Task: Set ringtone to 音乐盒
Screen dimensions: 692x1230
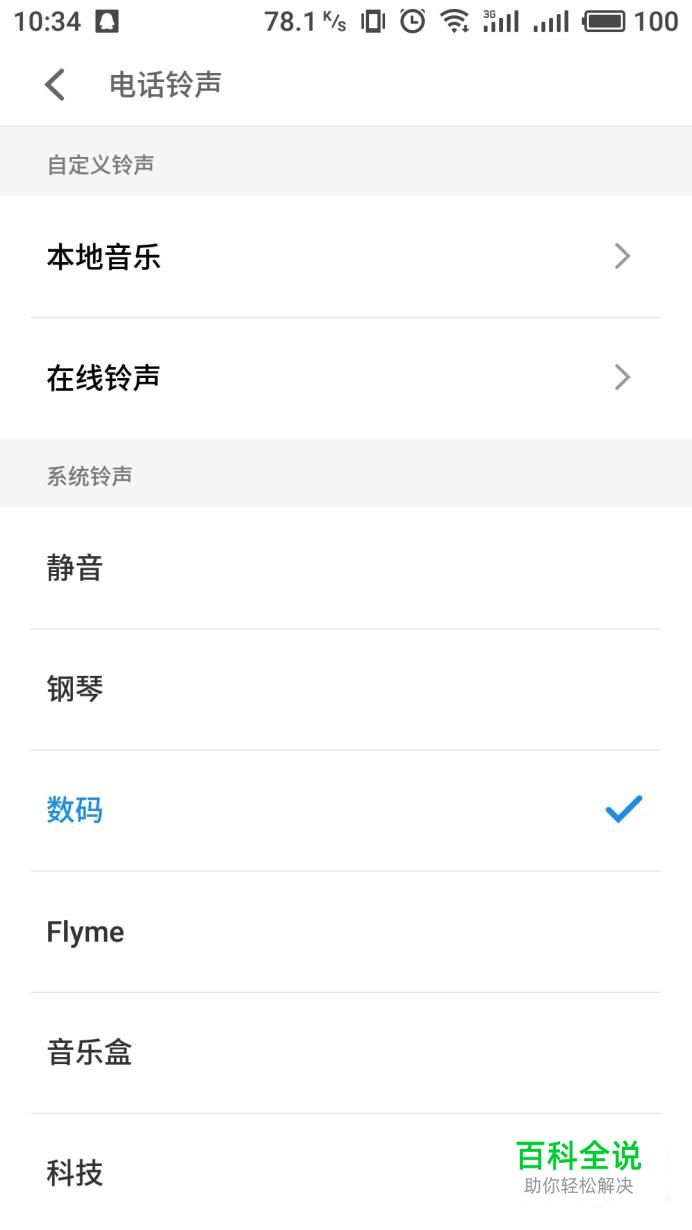Action: pyautogui.click(x=346, y=1053)
